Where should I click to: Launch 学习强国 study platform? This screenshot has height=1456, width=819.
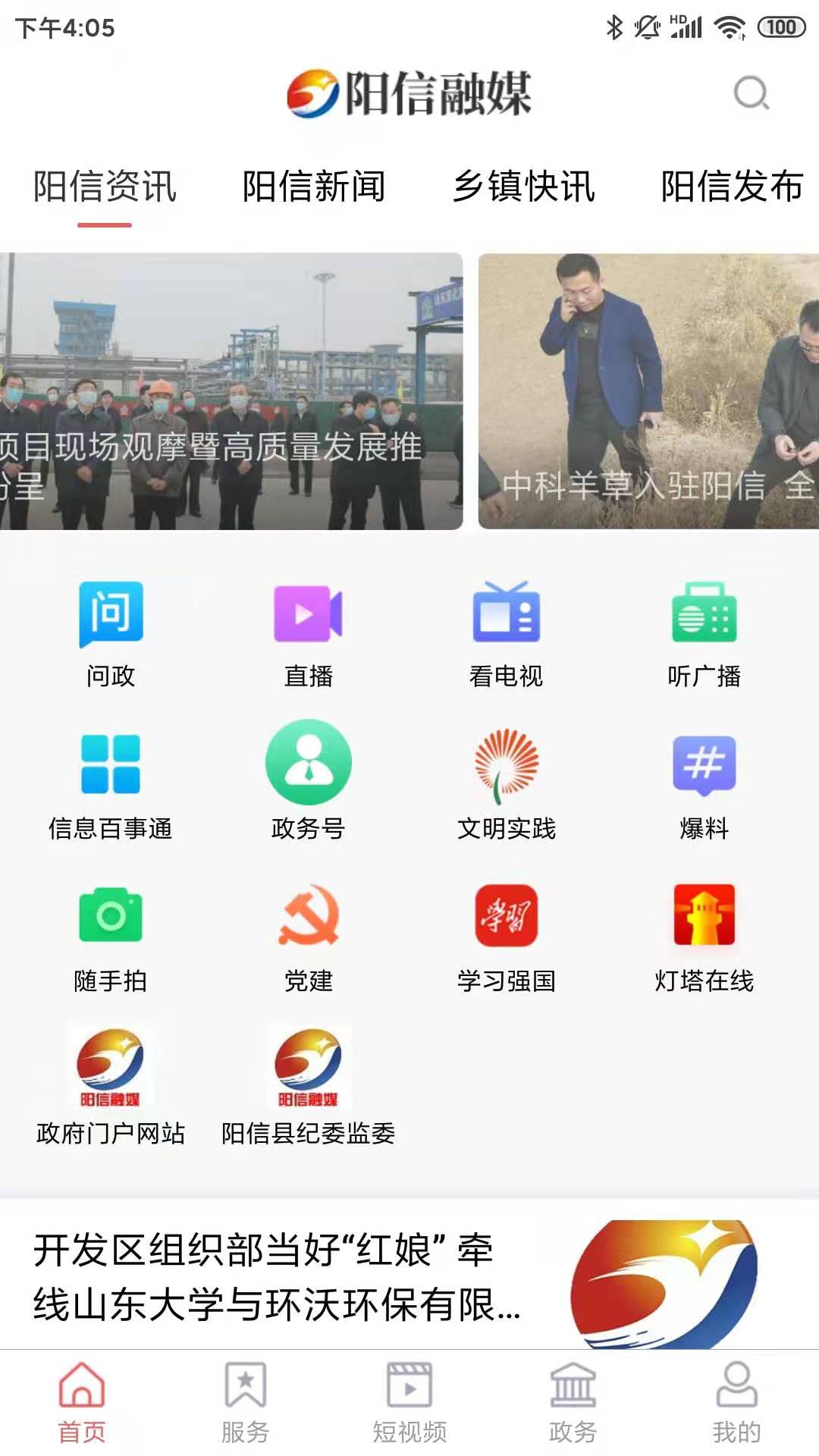[505, 935]
